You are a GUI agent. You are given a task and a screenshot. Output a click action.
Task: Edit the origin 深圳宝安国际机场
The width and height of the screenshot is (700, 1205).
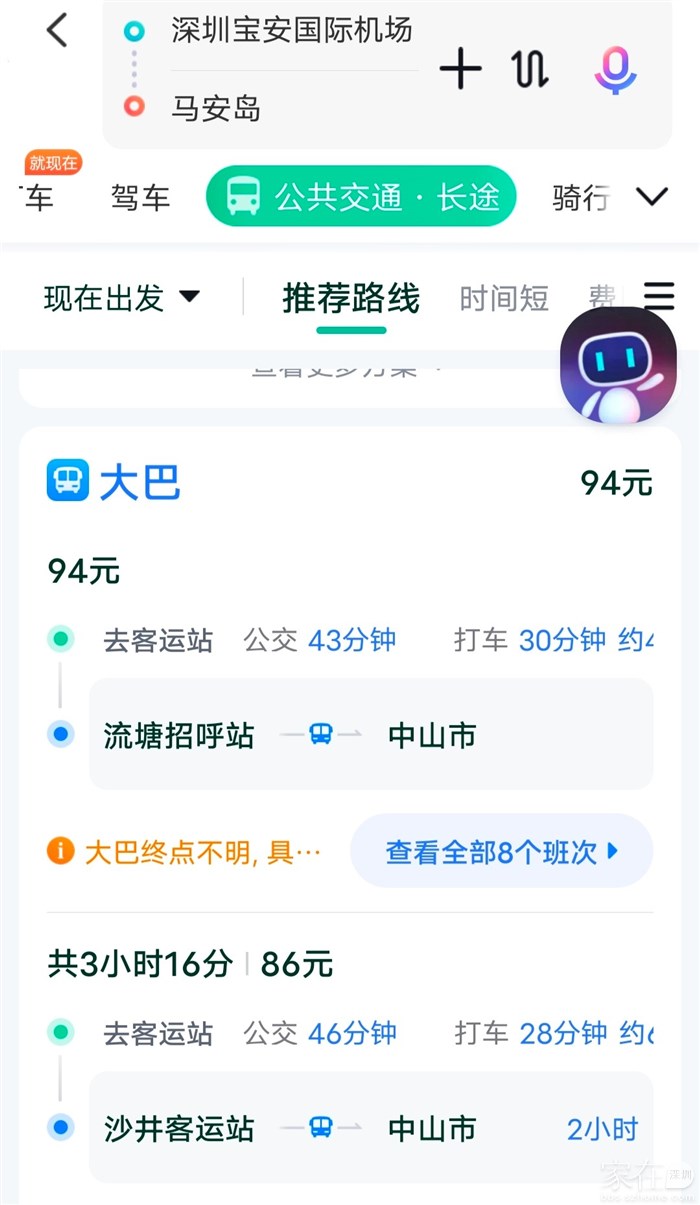tap(291, 31)
